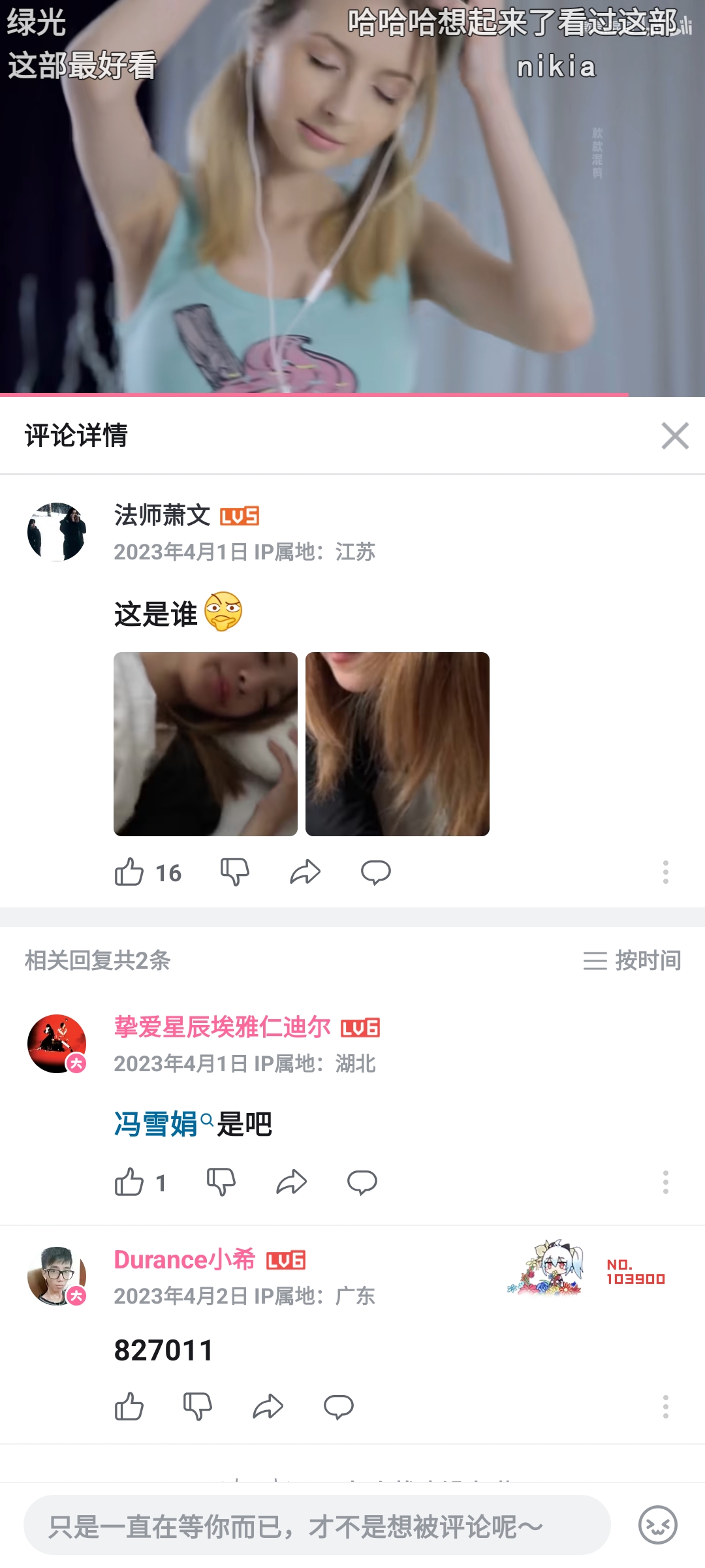Like 法师萧文's comment
This screenshot has height=1568, width=705.
129,872
